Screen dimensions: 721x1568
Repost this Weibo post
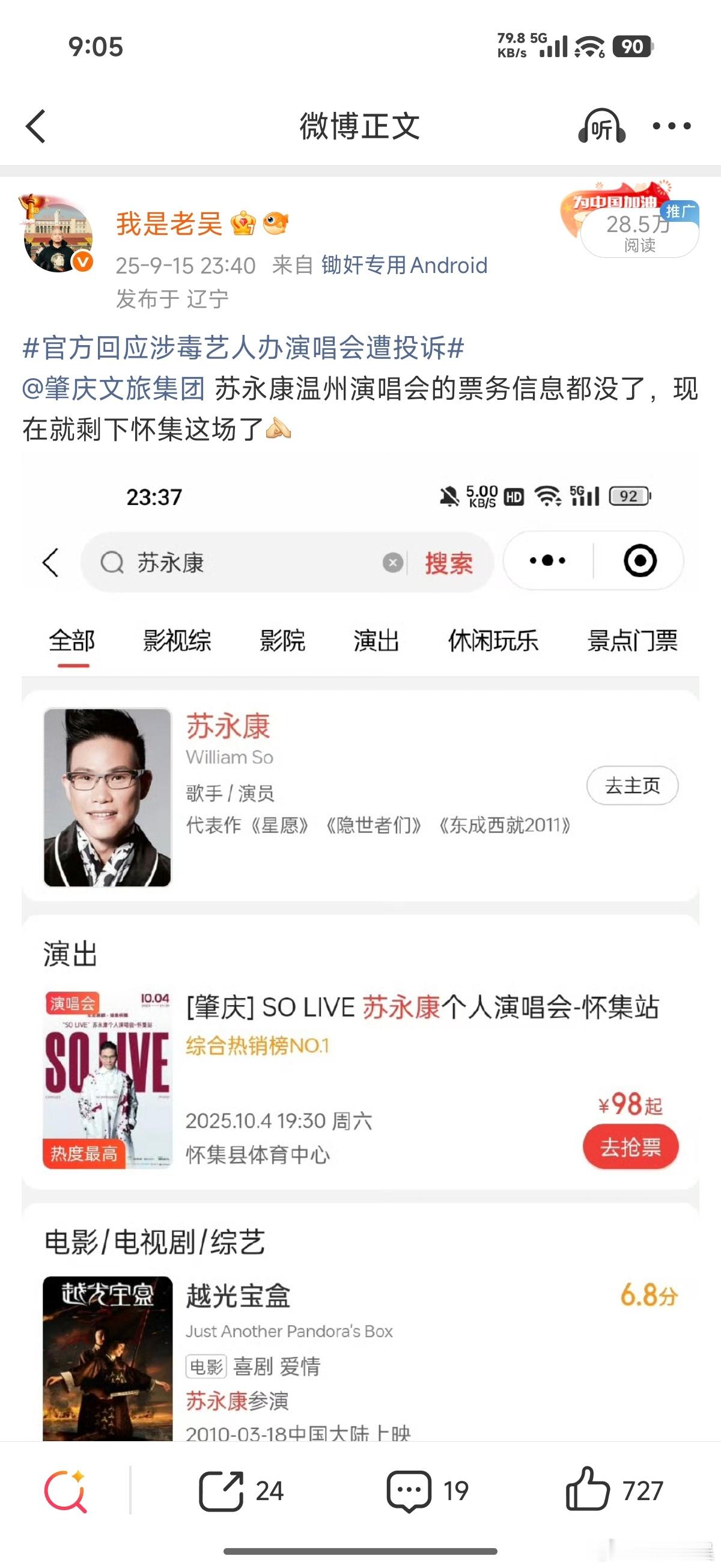tap(241, 1490)
